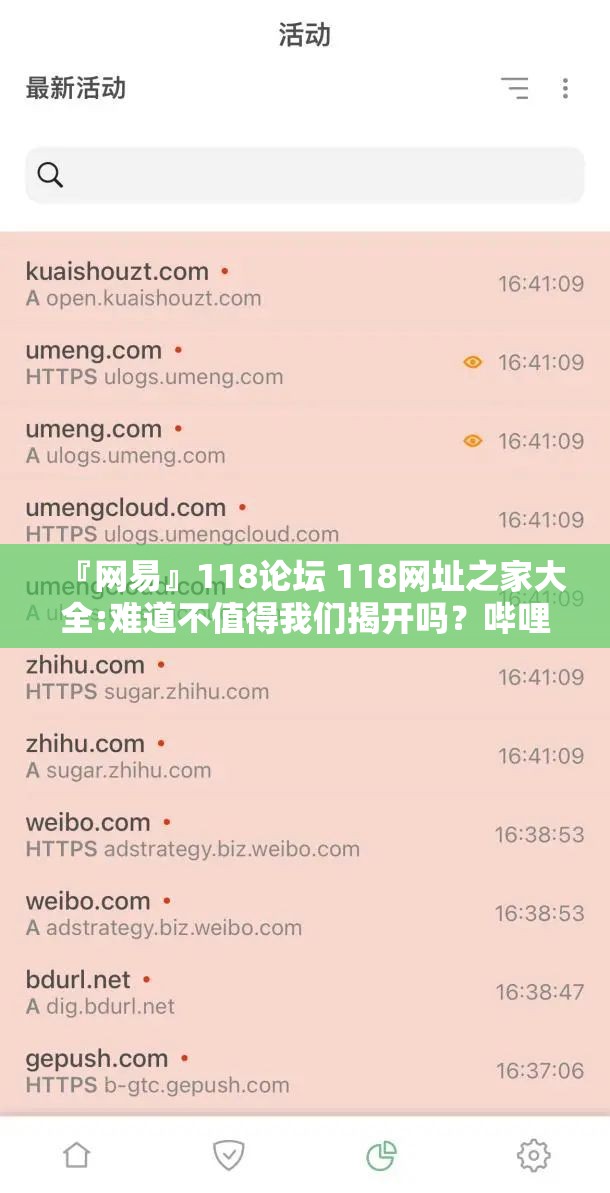The width and height of the screenshot is (610, 1193).
Task: Open the three-dot overflow menu
Action: pos(565,88)
